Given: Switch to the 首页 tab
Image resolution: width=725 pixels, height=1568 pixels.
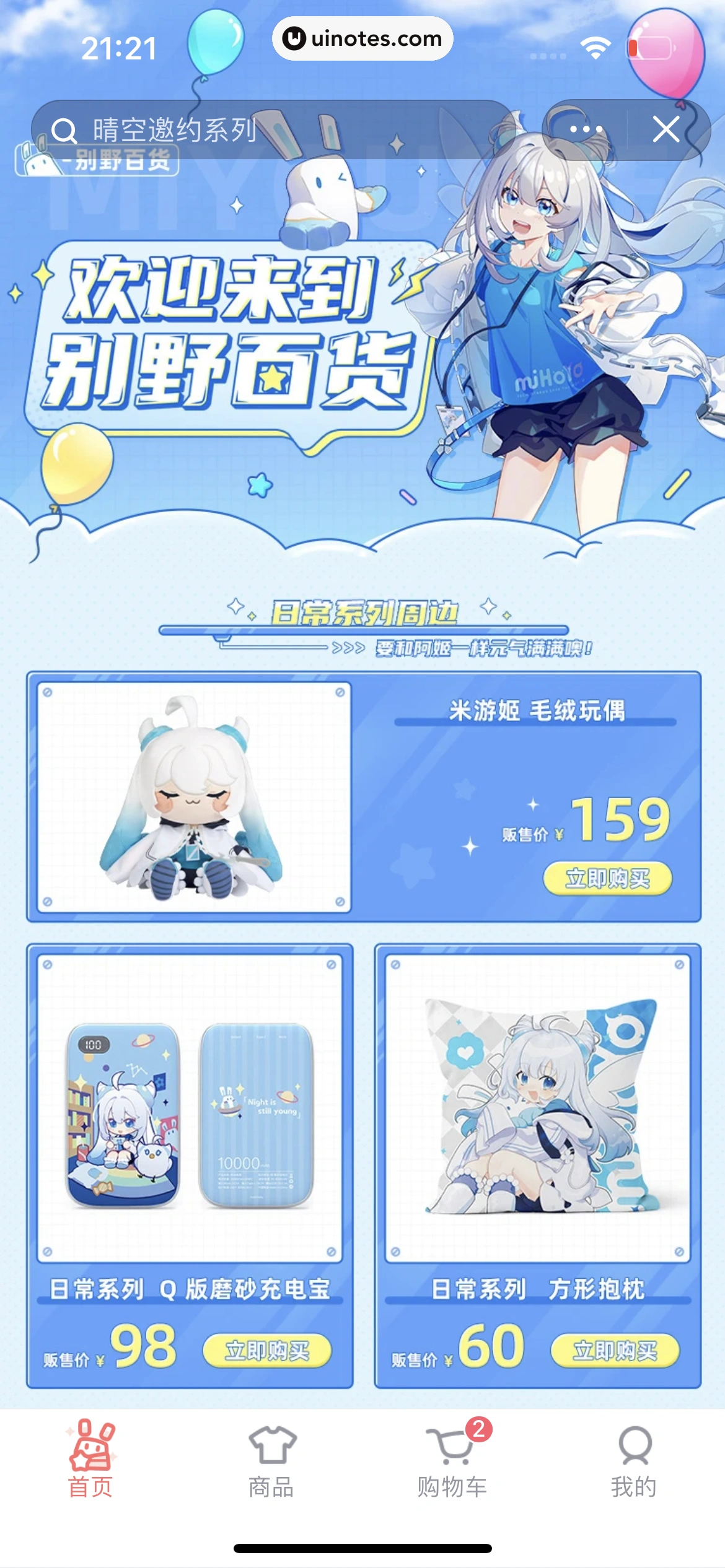Looking at the screenshot, I should [90, 1458].
